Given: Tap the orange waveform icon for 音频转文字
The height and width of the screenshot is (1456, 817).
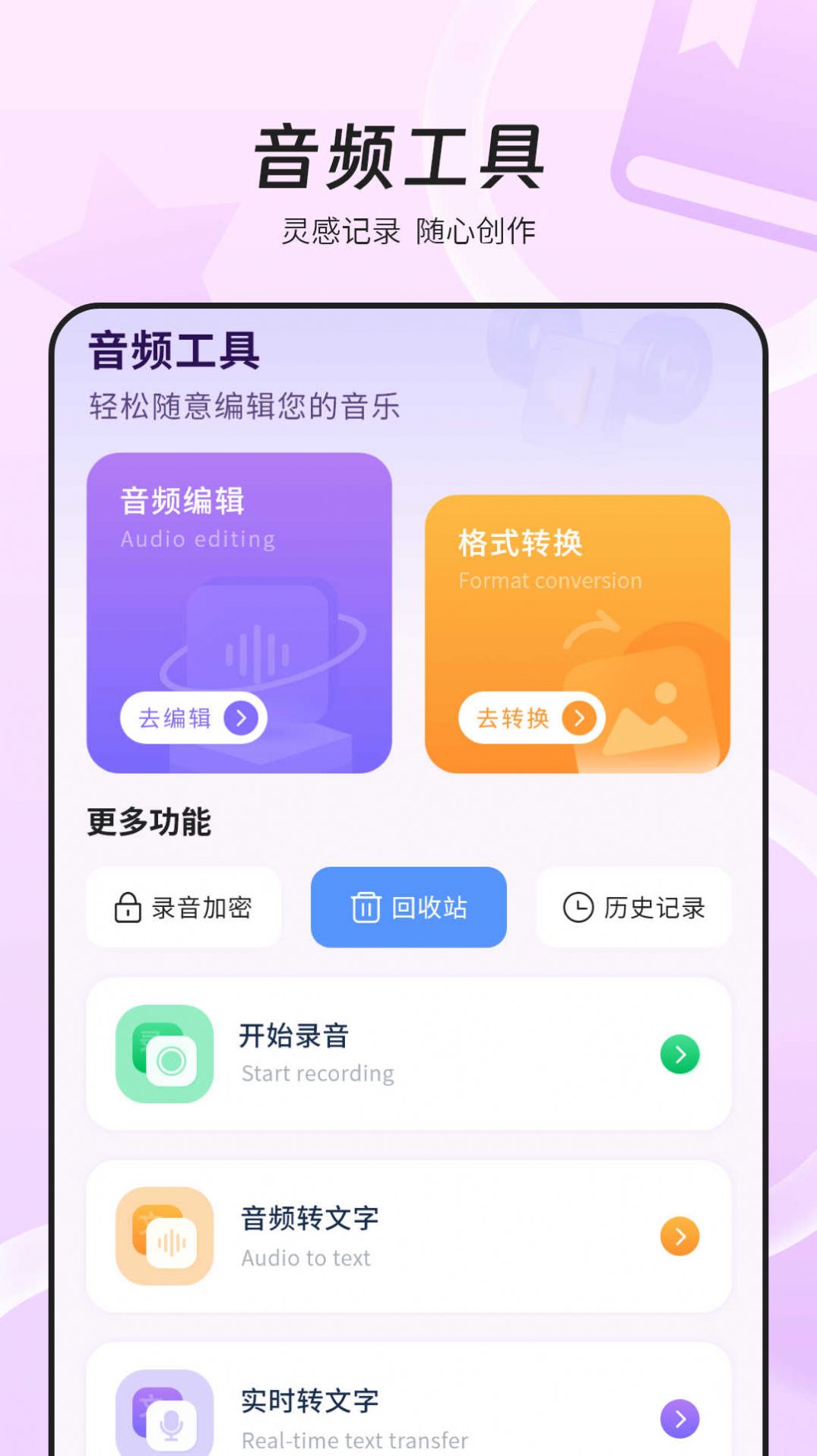Looking at the screenshot, I should 165,1236.
